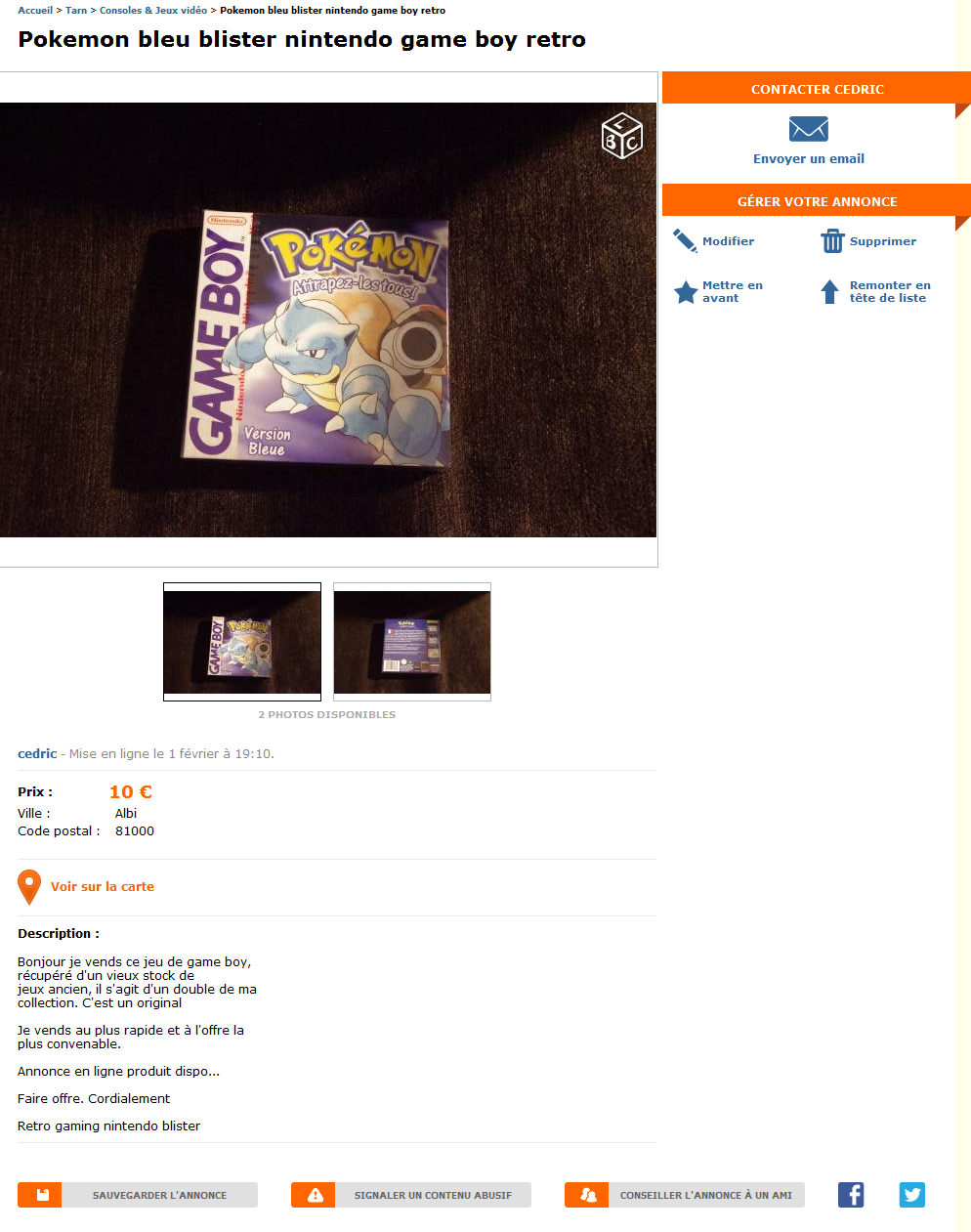The image size is (971, 1232).
Task: Open Consoles & Jeux vidéo category
Action: (x=152, y=10)
